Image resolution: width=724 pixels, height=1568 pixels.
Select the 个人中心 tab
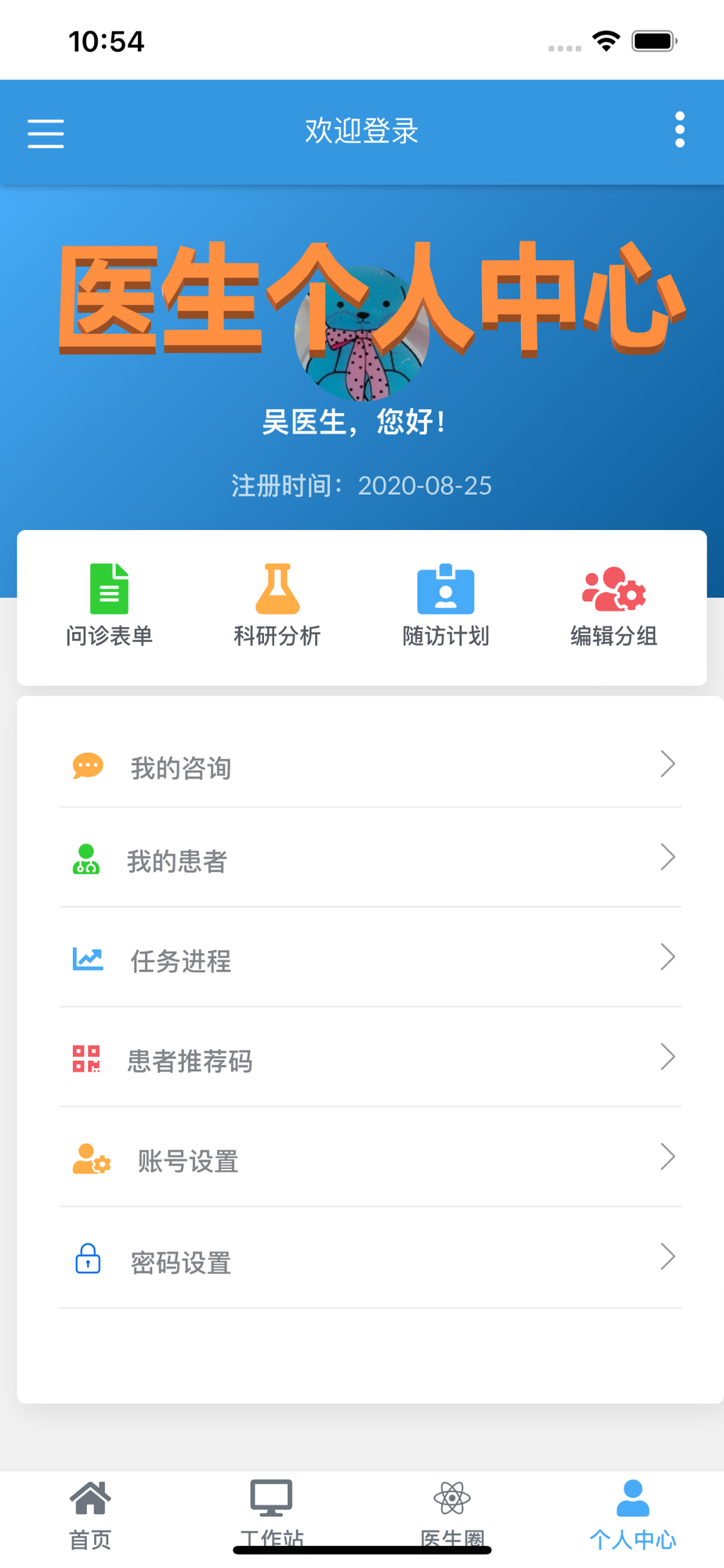point(633,1515)
